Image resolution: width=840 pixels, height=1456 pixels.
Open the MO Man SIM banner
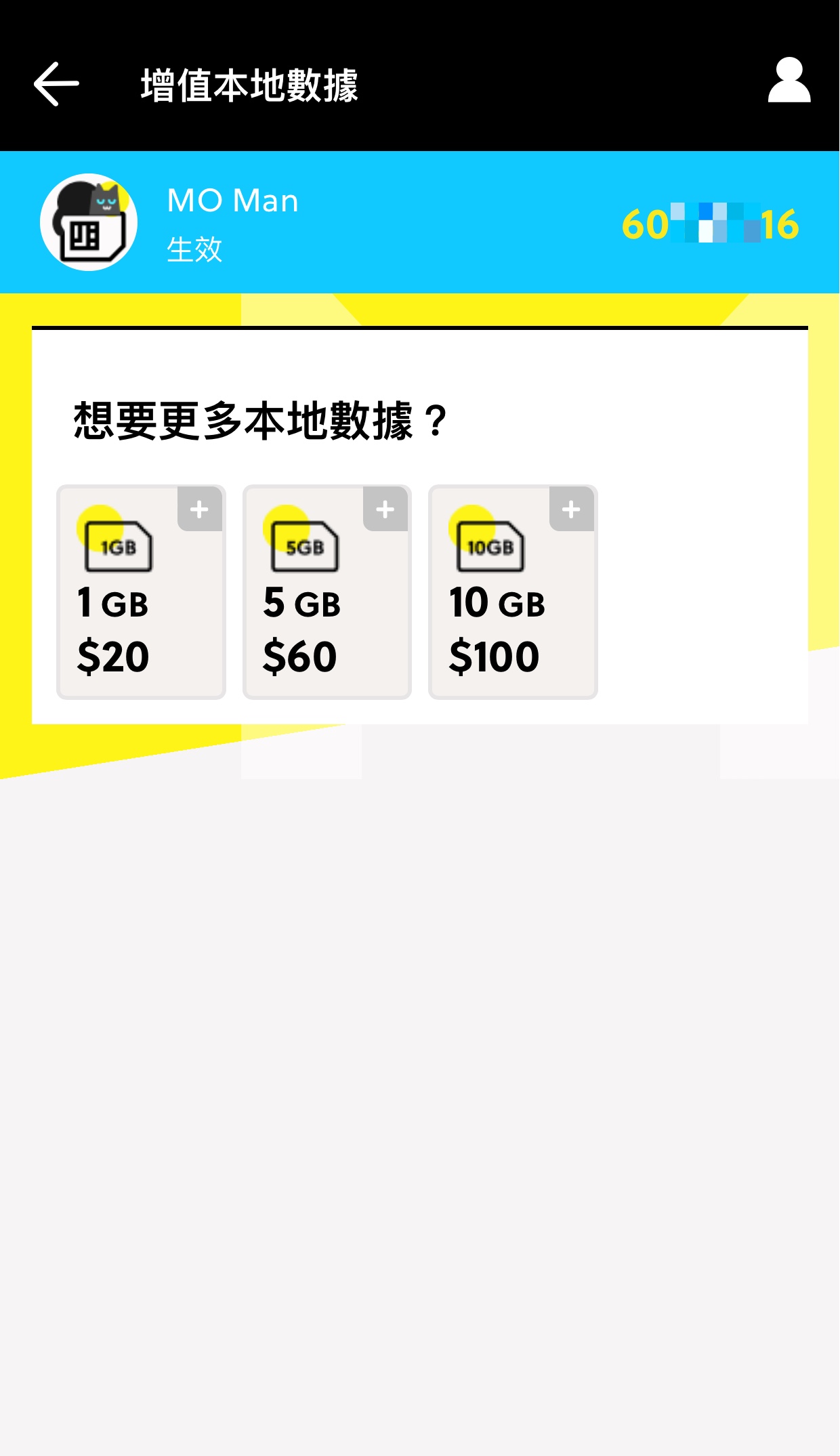pyautogui.click(x=419, y=223)
